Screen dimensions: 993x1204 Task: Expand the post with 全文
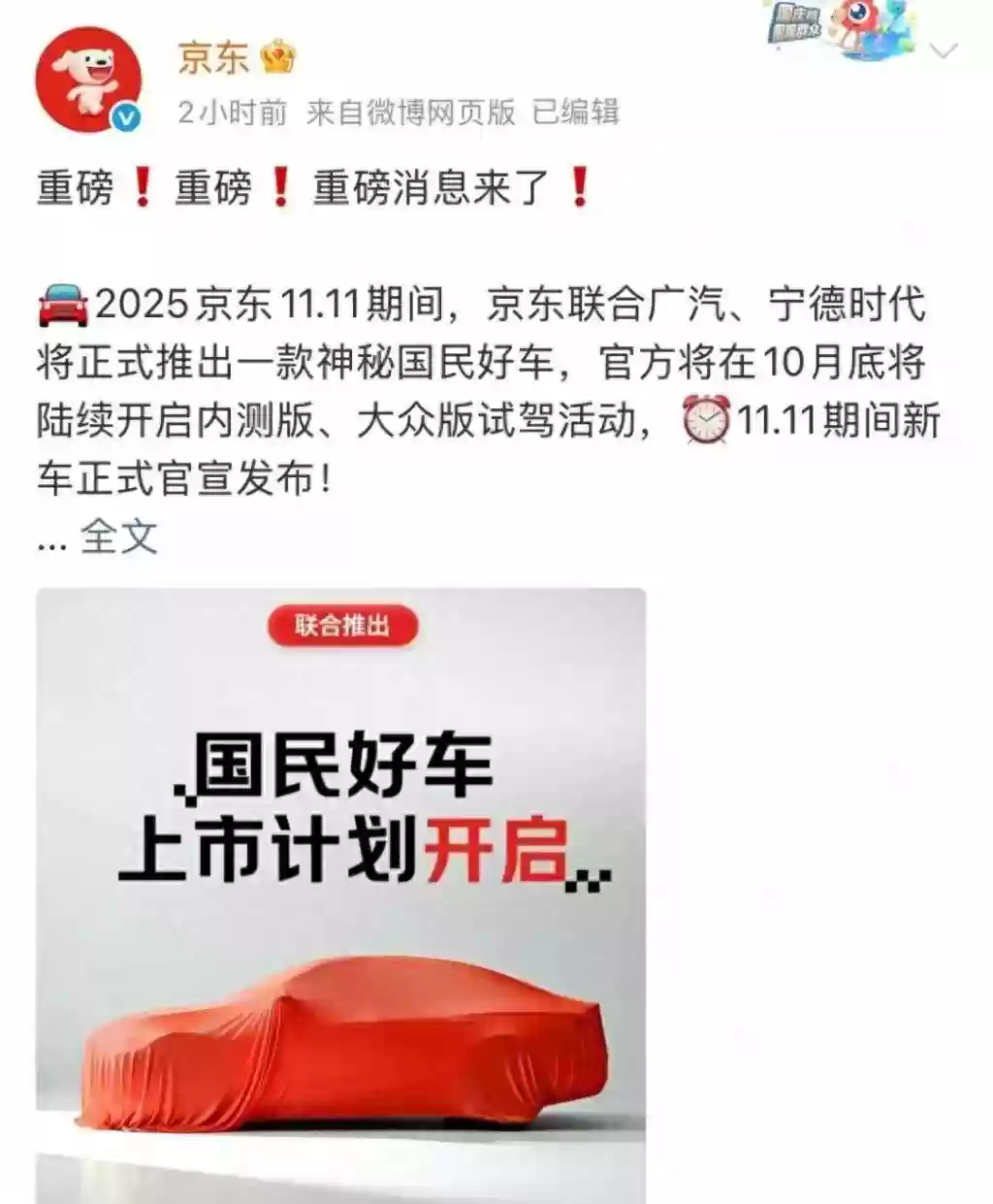click(118, 536)
